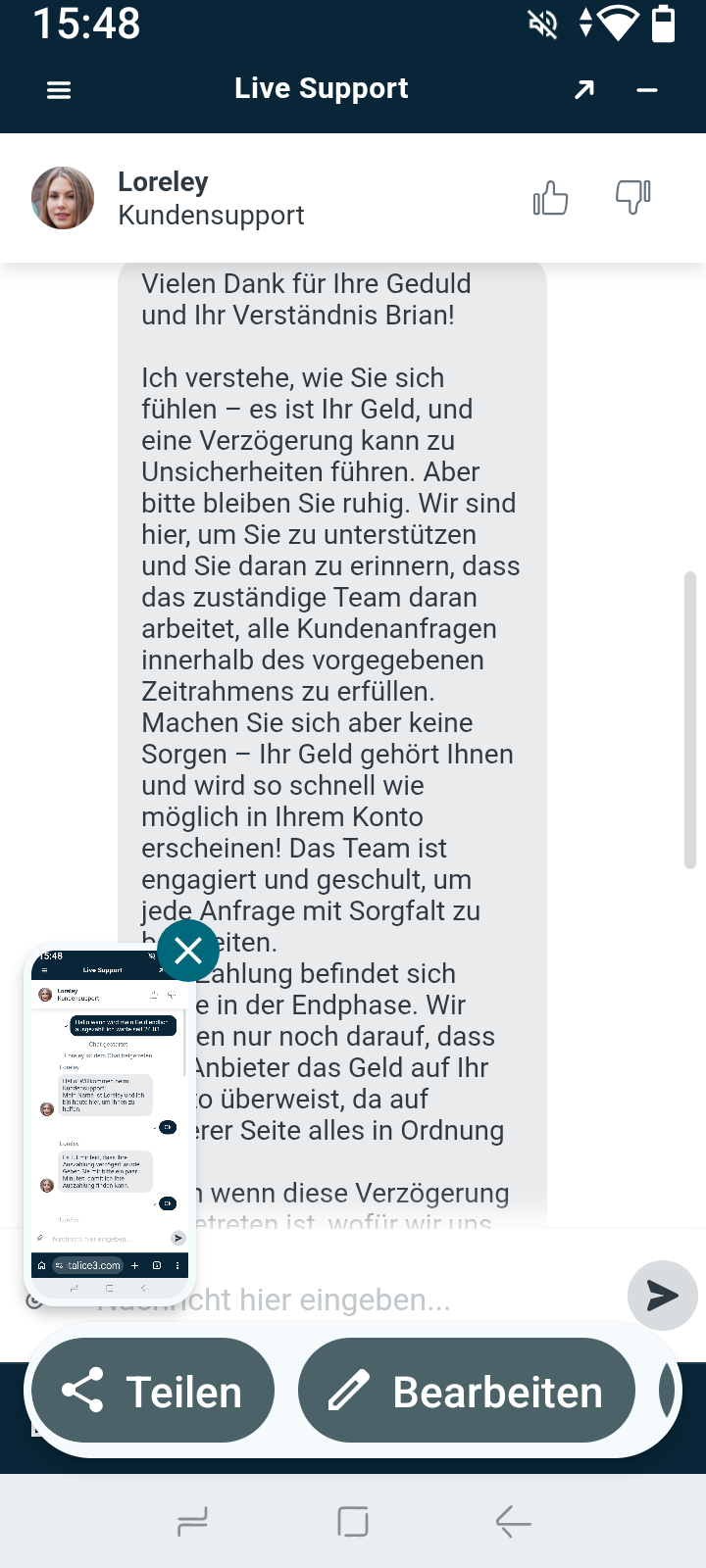
Task: Minimize the Live Support window
Action: pos(646,90)
